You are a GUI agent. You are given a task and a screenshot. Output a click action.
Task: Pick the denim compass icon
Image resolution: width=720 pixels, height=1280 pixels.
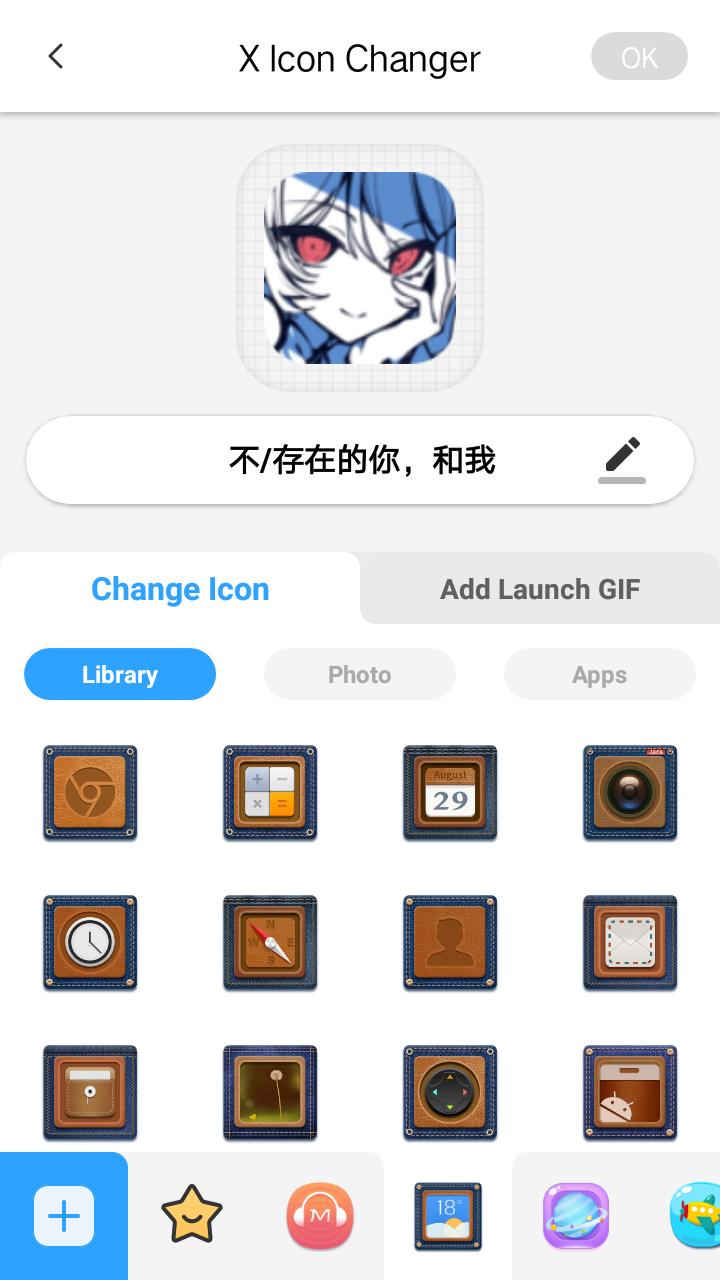(270, 943)
